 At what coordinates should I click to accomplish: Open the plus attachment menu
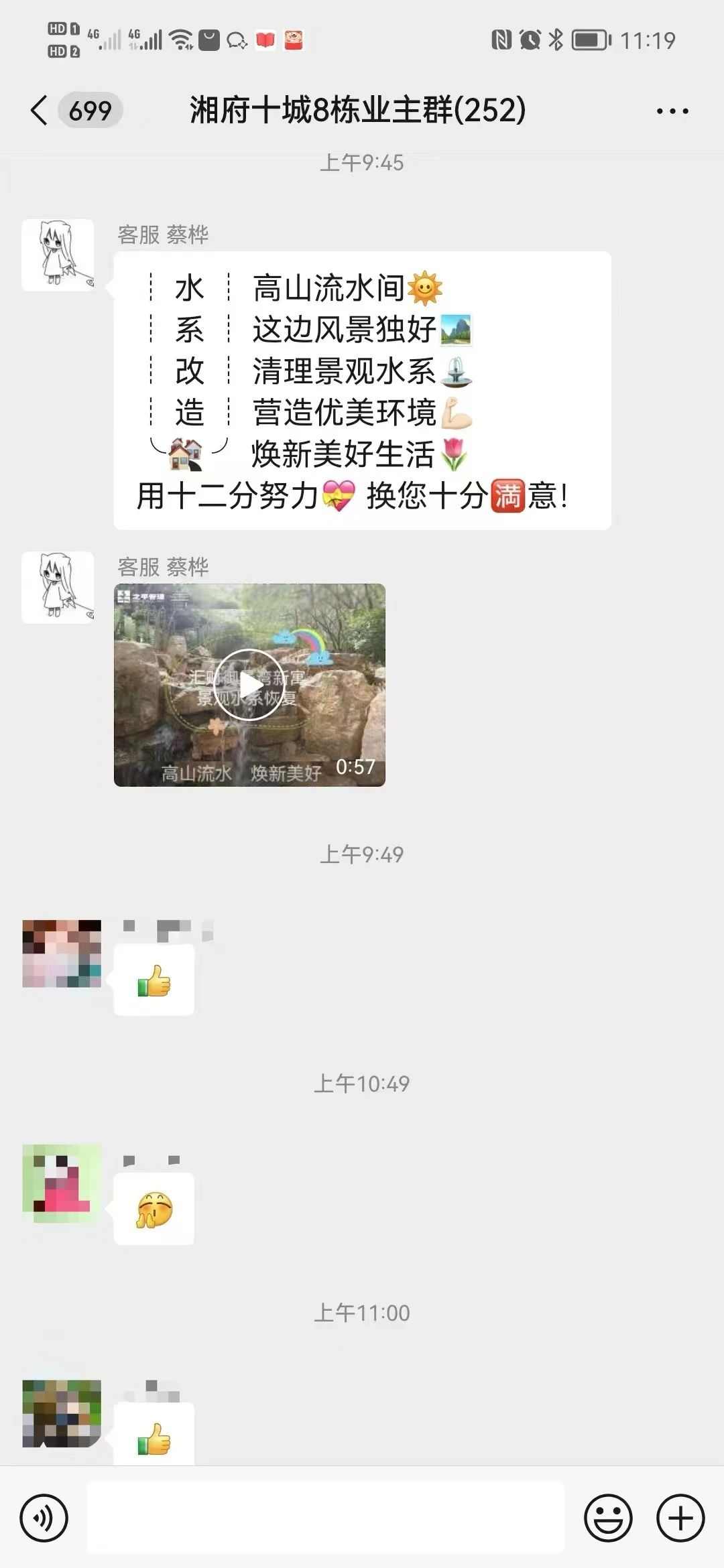tap(680, 1518)
